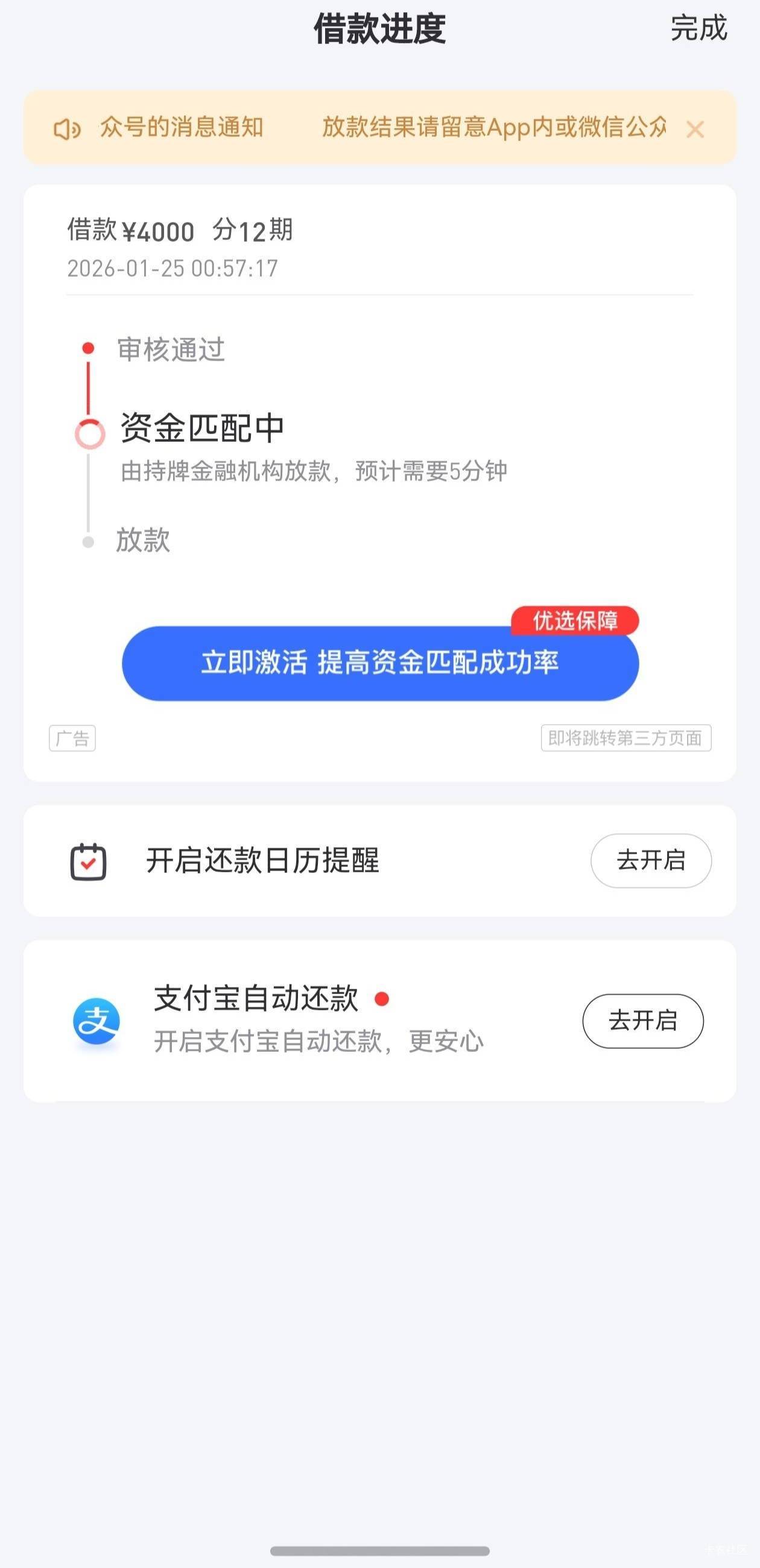Screen dimensions: 760x1568
Task: Dismiss the notification banner
Action: coord(695,129)
